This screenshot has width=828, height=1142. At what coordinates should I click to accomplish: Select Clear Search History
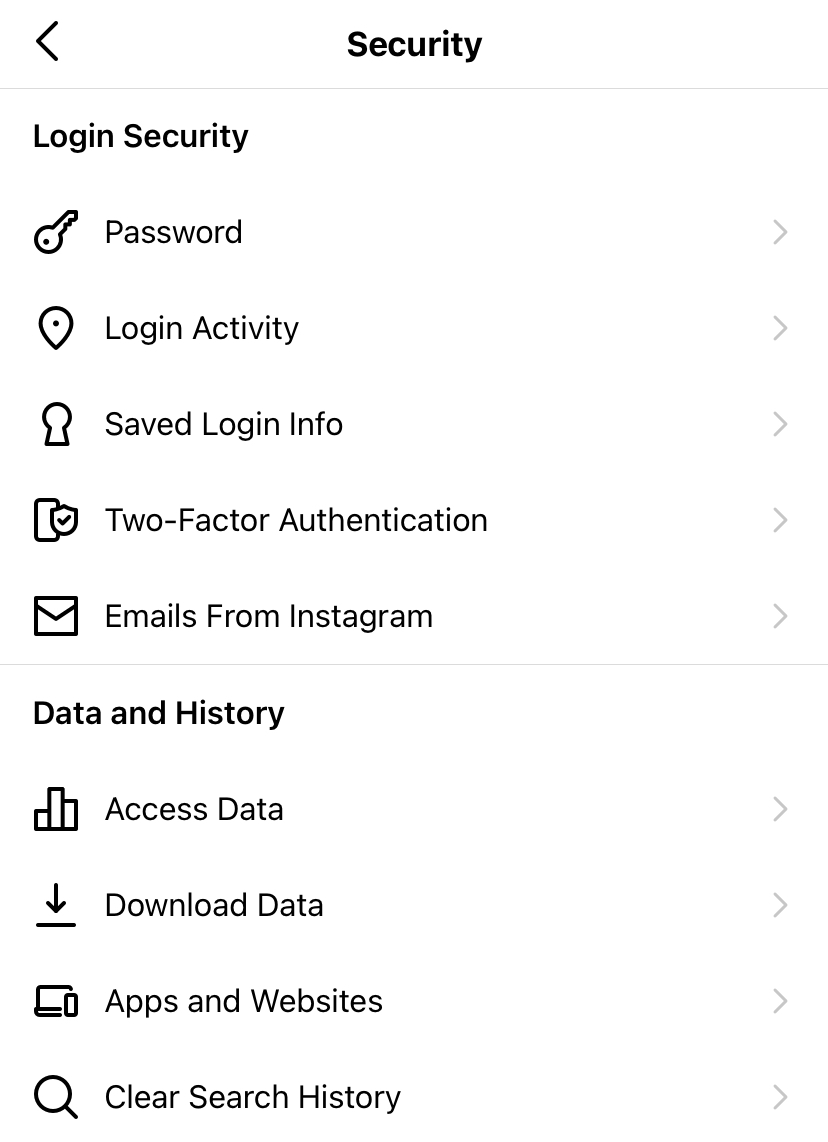point(253,1097)
